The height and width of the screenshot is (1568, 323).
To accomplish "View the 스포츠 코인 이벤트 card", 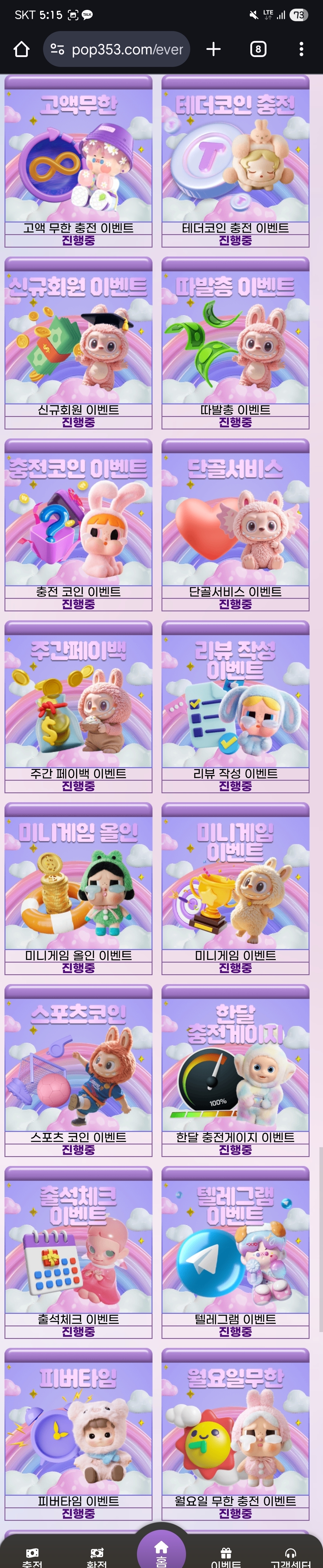I will click(79, 1070).
